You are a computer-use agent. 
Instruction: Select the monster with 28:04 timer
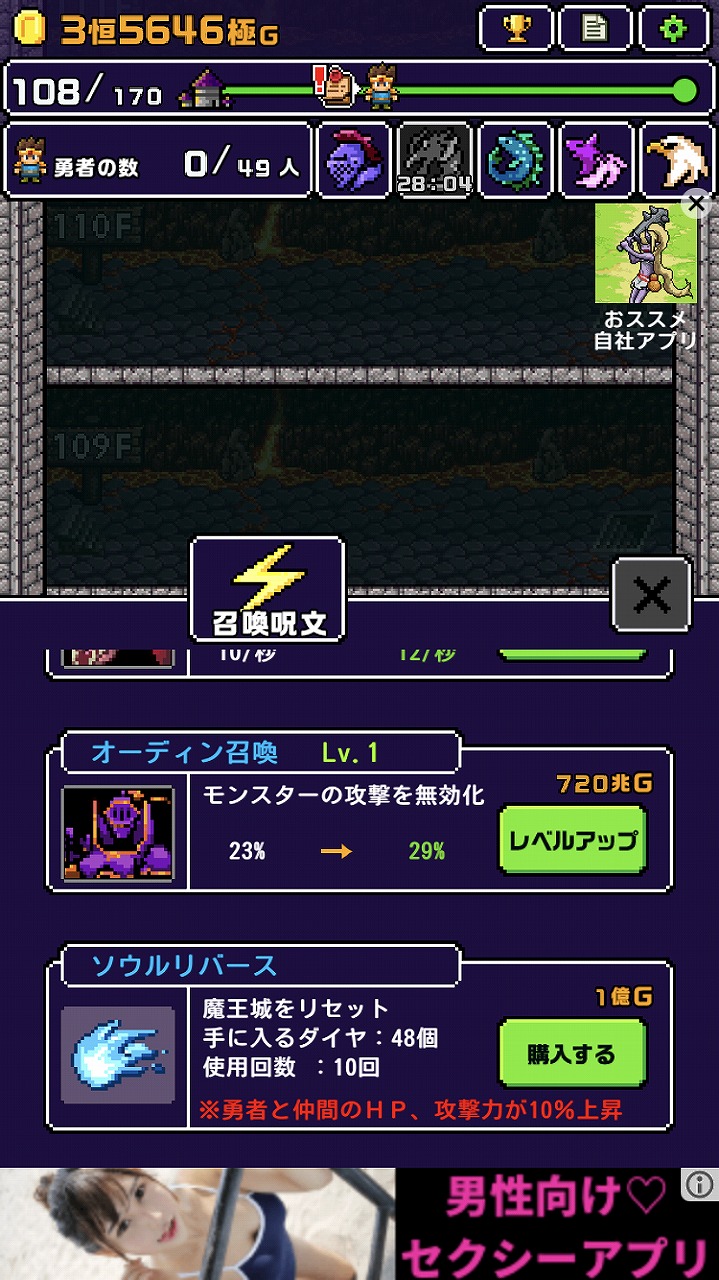point(435,159)
